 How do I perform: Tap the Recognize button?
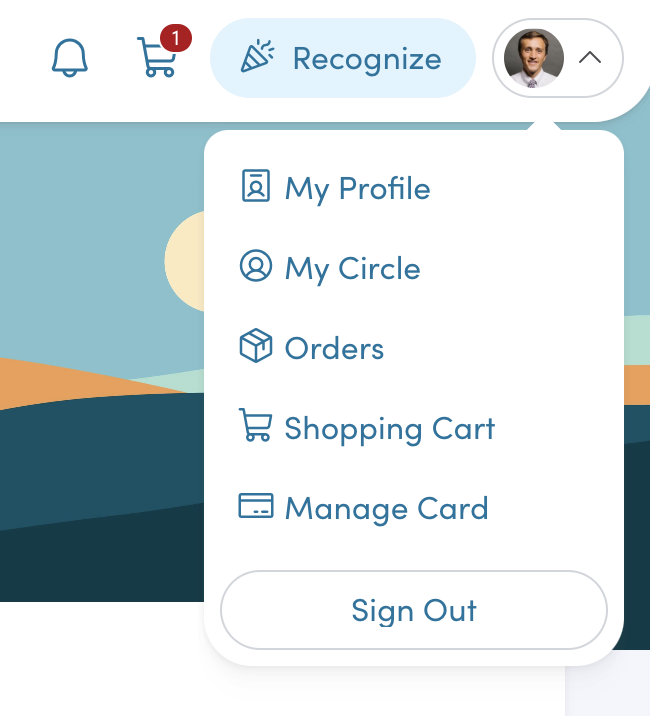tap(342, 58)
